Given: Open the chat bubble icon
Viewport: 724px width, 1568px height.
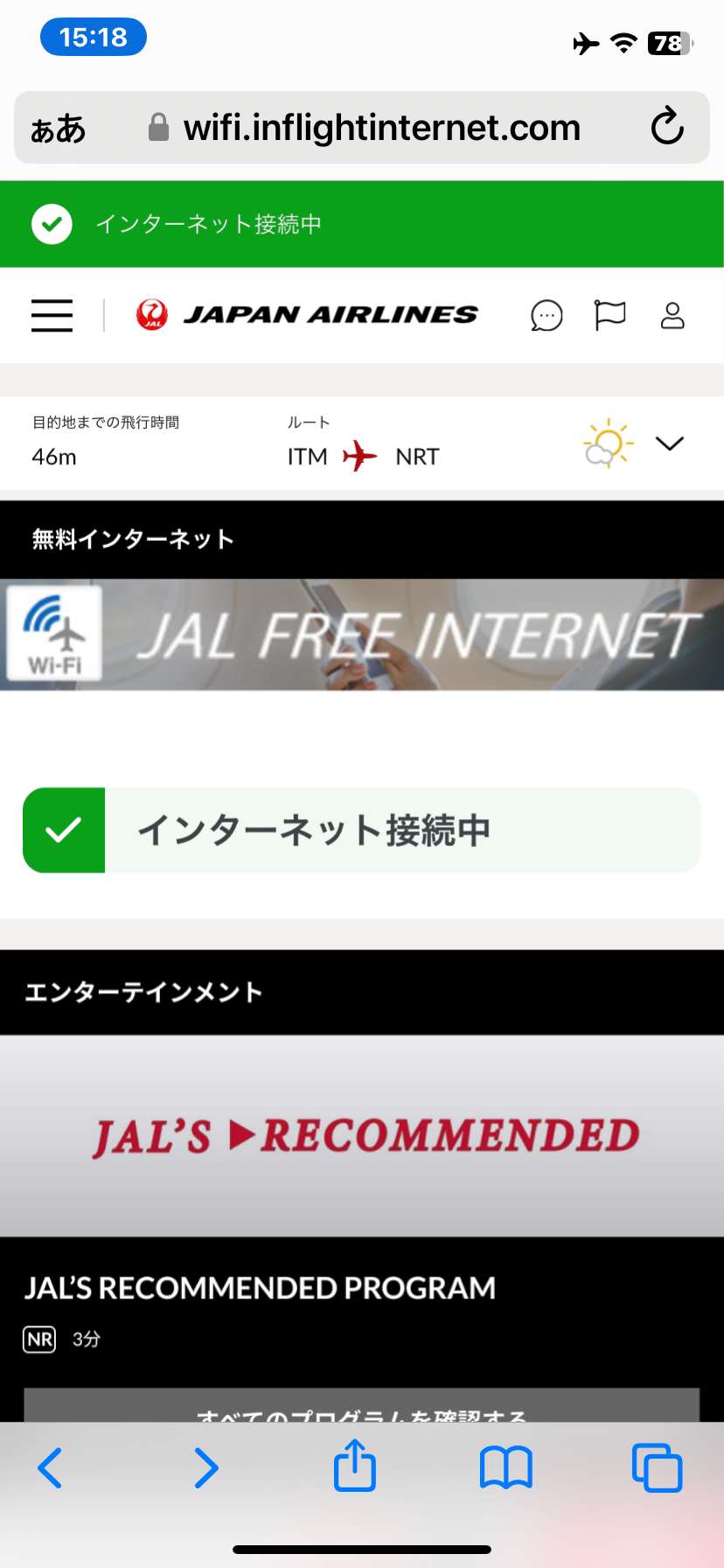Looking at the screenshot, I should coord(546,315).
